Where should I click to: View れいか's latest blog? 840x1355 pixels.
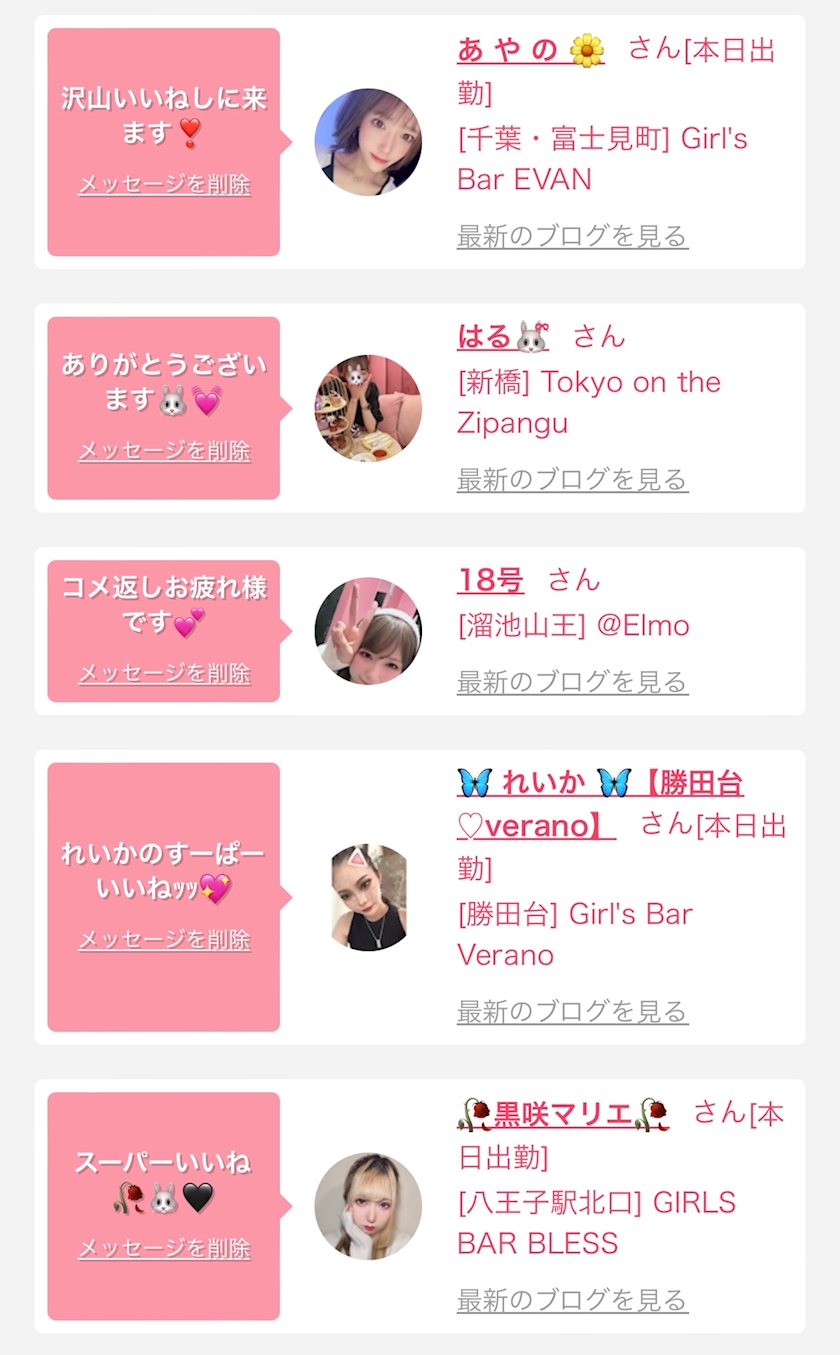pos(572,1012)
